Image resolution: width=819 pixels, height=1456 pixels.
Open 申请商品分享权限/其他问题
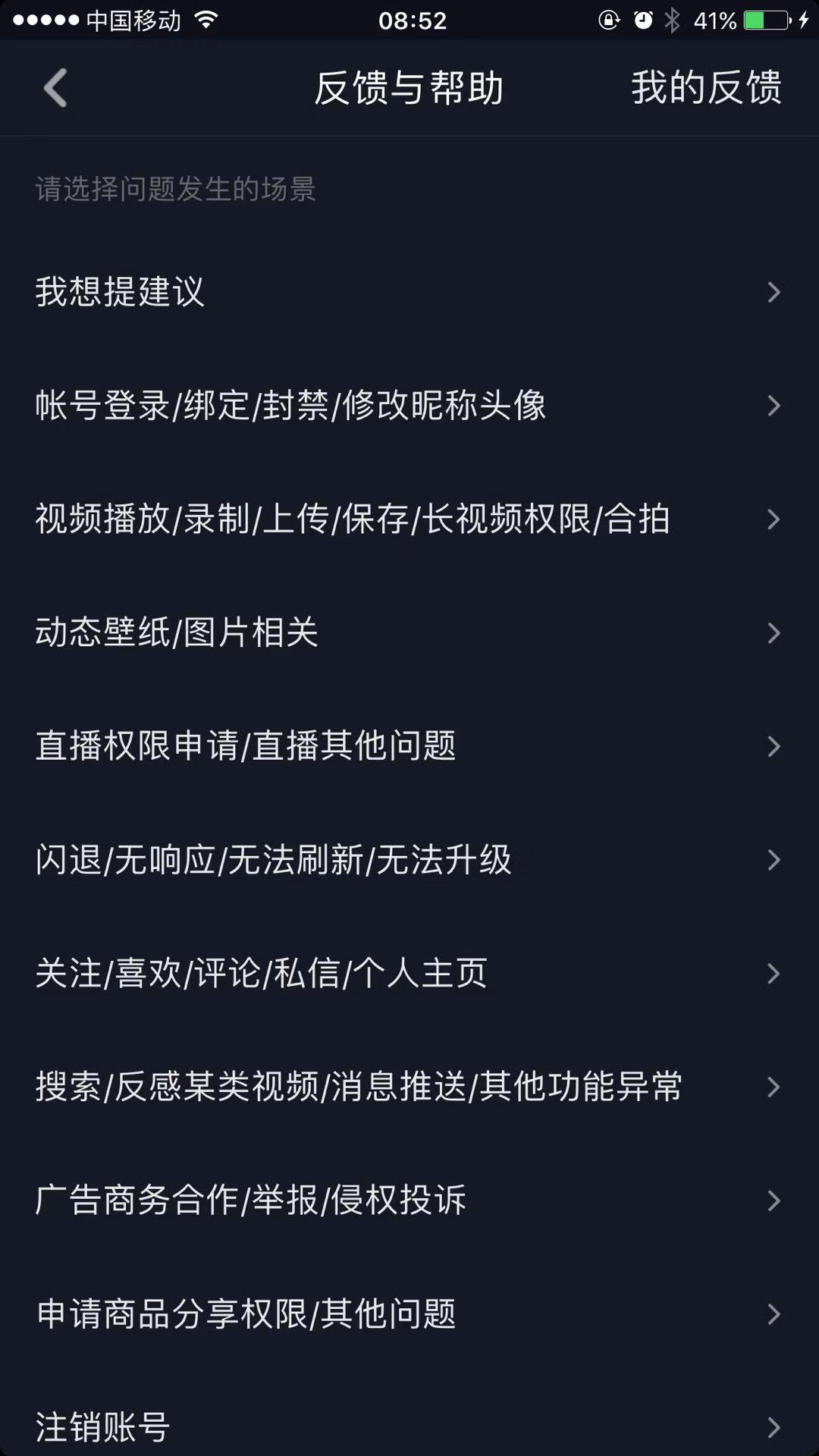(x=245, y=1314)
